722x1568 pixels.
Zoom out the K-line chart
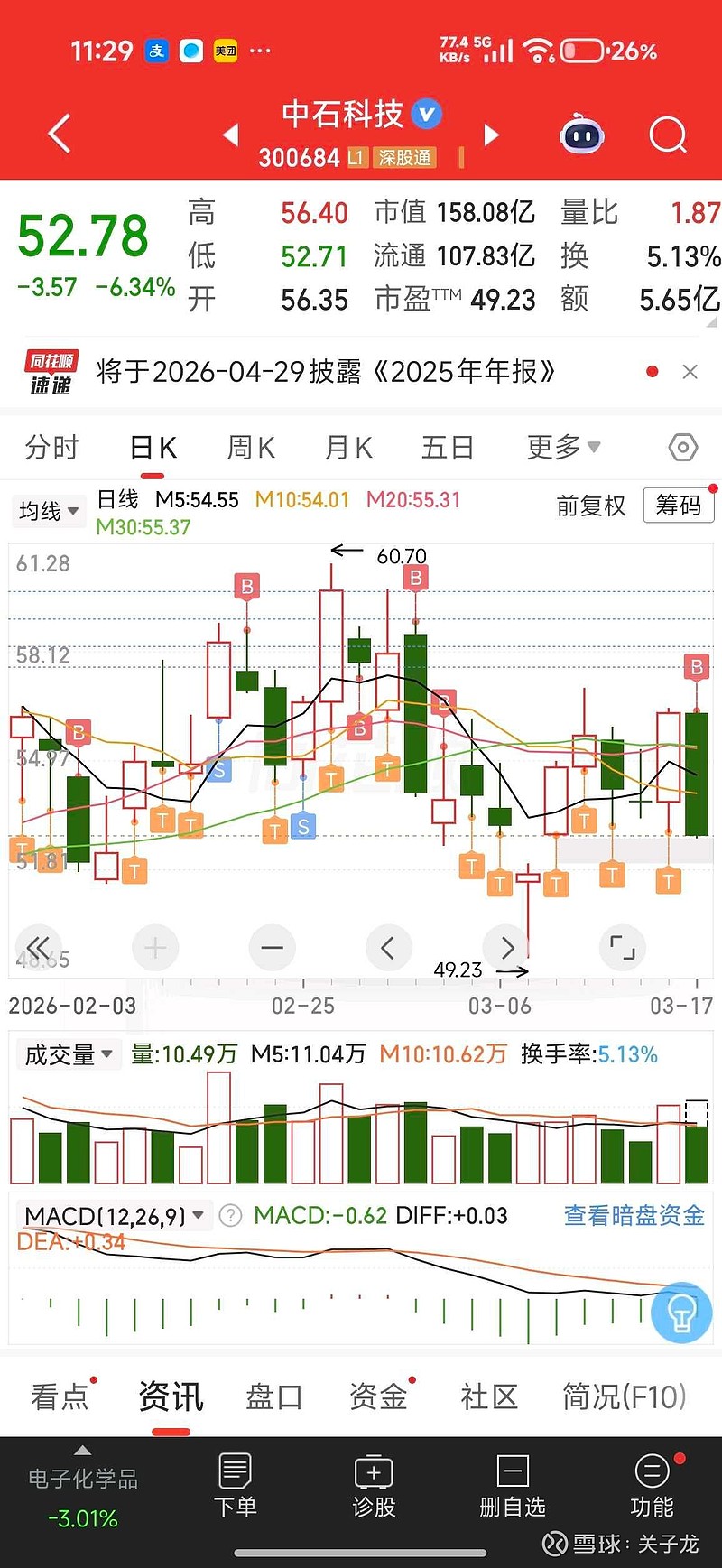click(x=272, y=948)
